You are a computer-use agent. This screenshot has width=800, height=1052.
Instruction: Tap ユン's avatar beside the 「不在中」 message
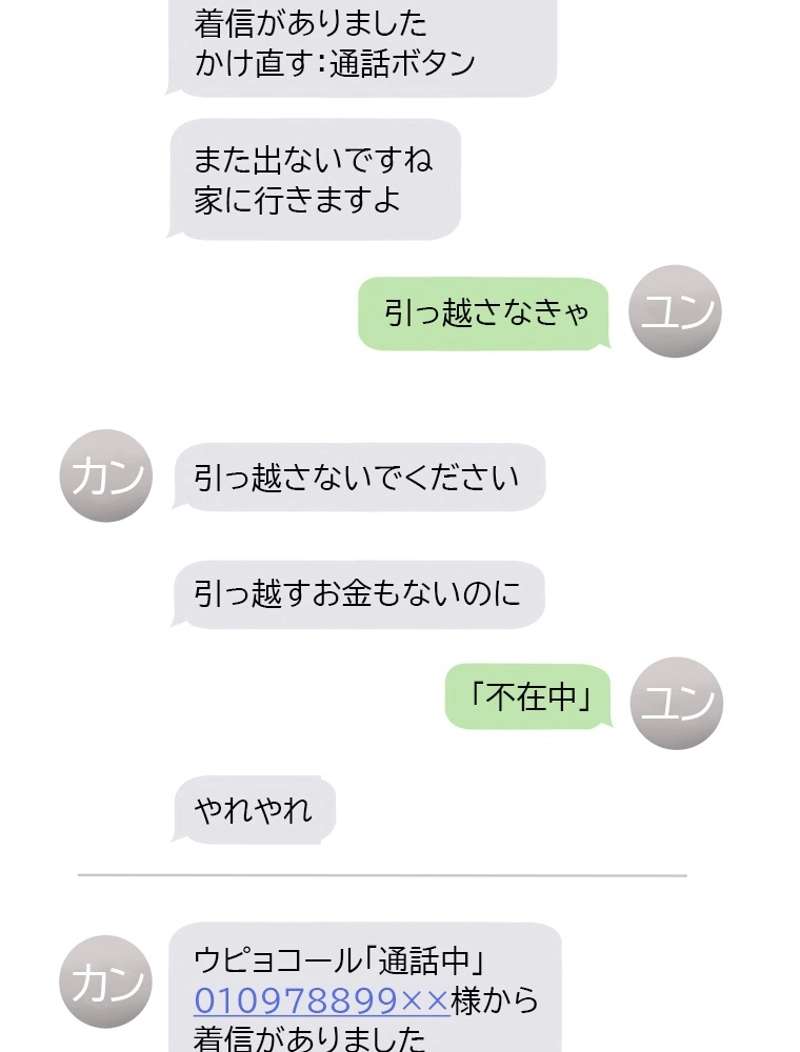pos(675,703)
